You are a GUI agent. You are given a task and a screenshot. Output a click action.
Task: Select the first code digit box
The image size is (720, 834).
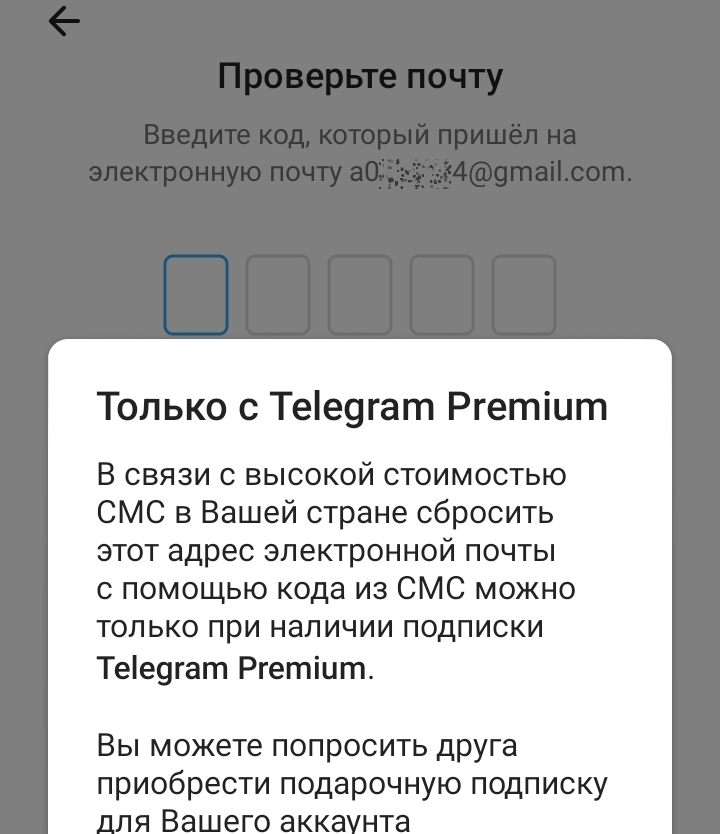196,294
